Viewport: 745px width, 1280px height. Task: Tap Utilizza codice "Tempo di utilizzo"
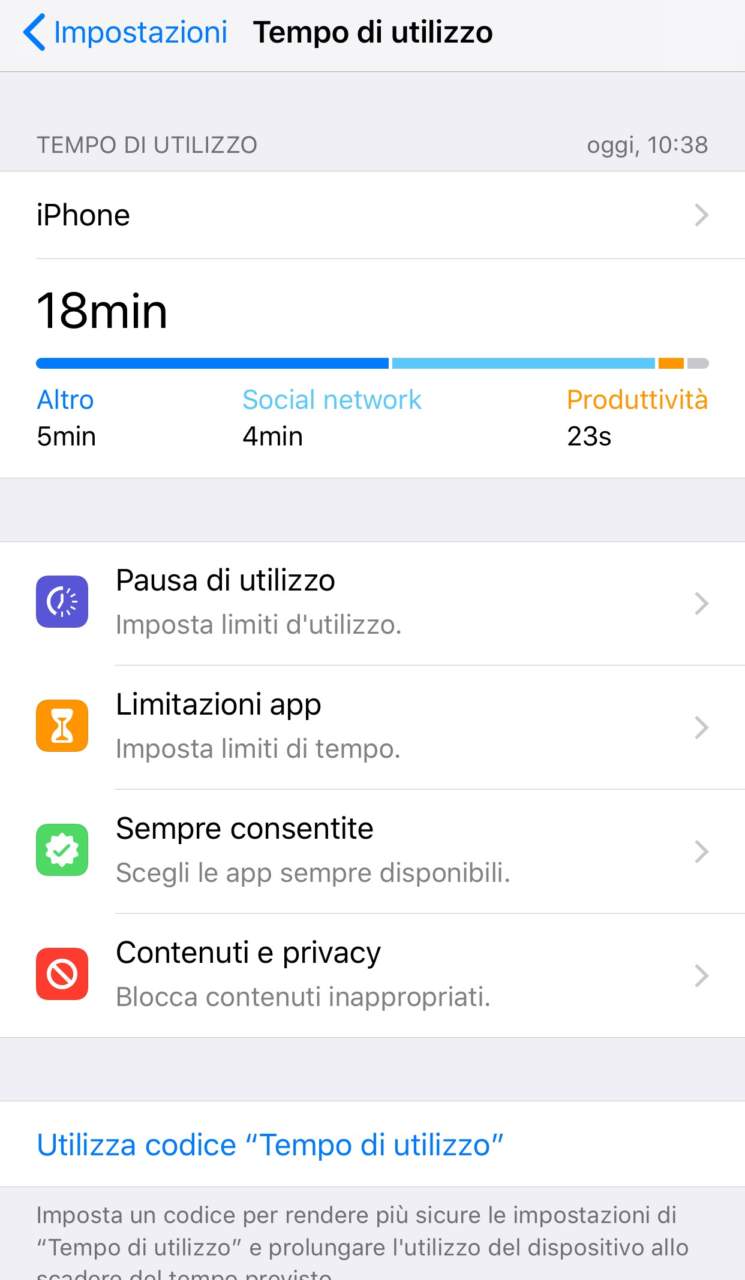pos(270,1145)
